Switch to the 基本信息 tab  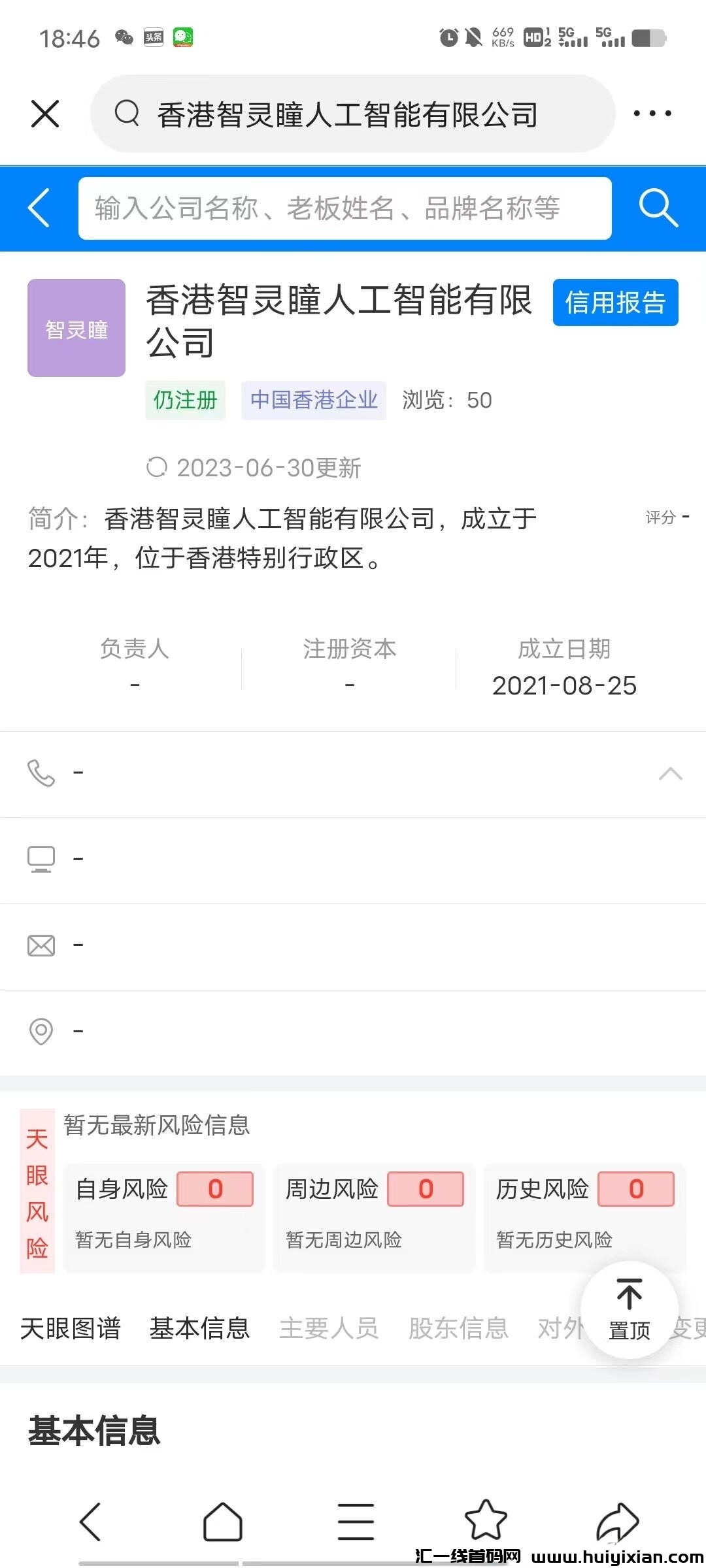(199, 1328)
